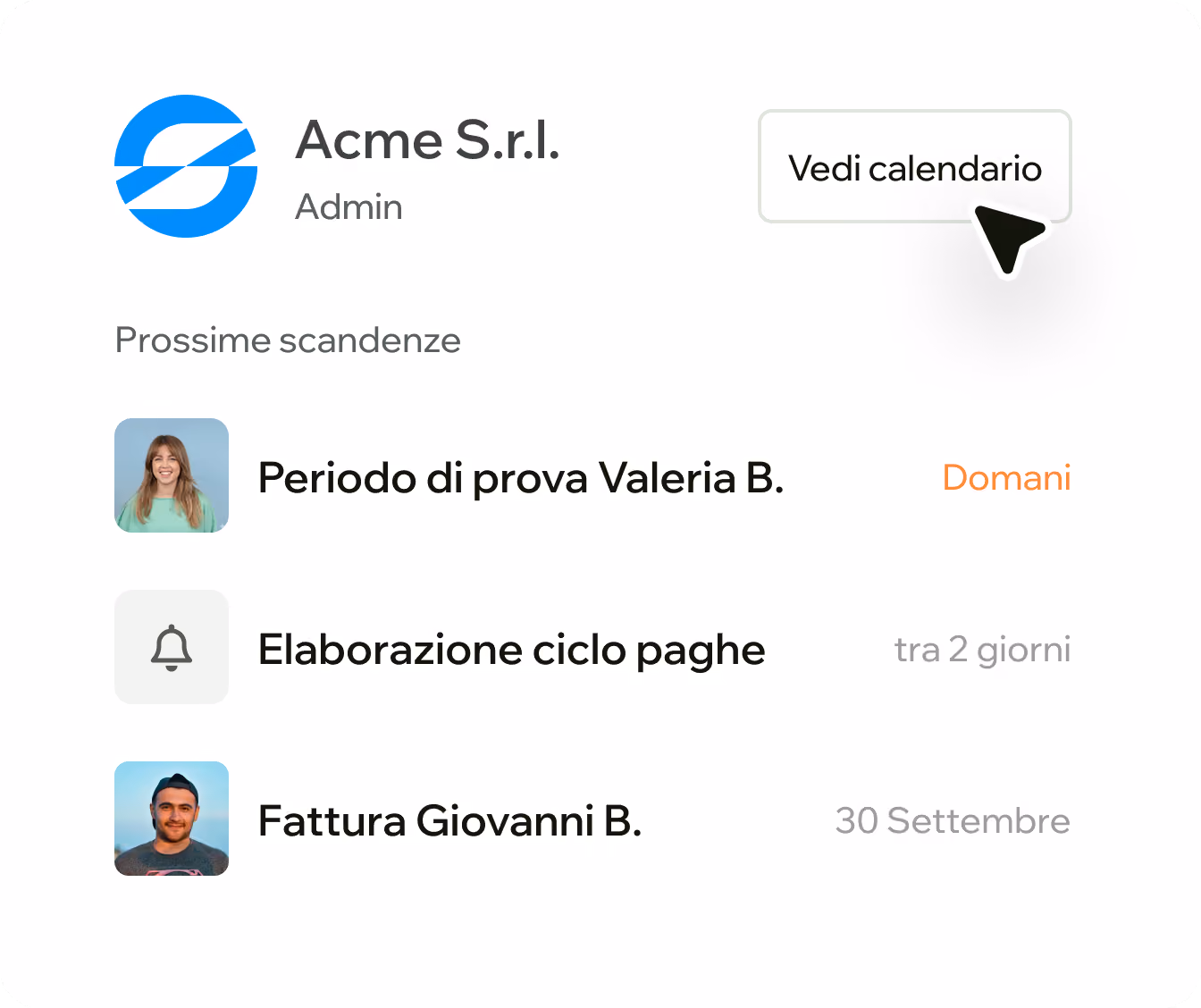The width and height of the screenshot is (1201, 1008).
Task: Open Elaborazione ciclo paghe reminder
Action: pos(592,647)
